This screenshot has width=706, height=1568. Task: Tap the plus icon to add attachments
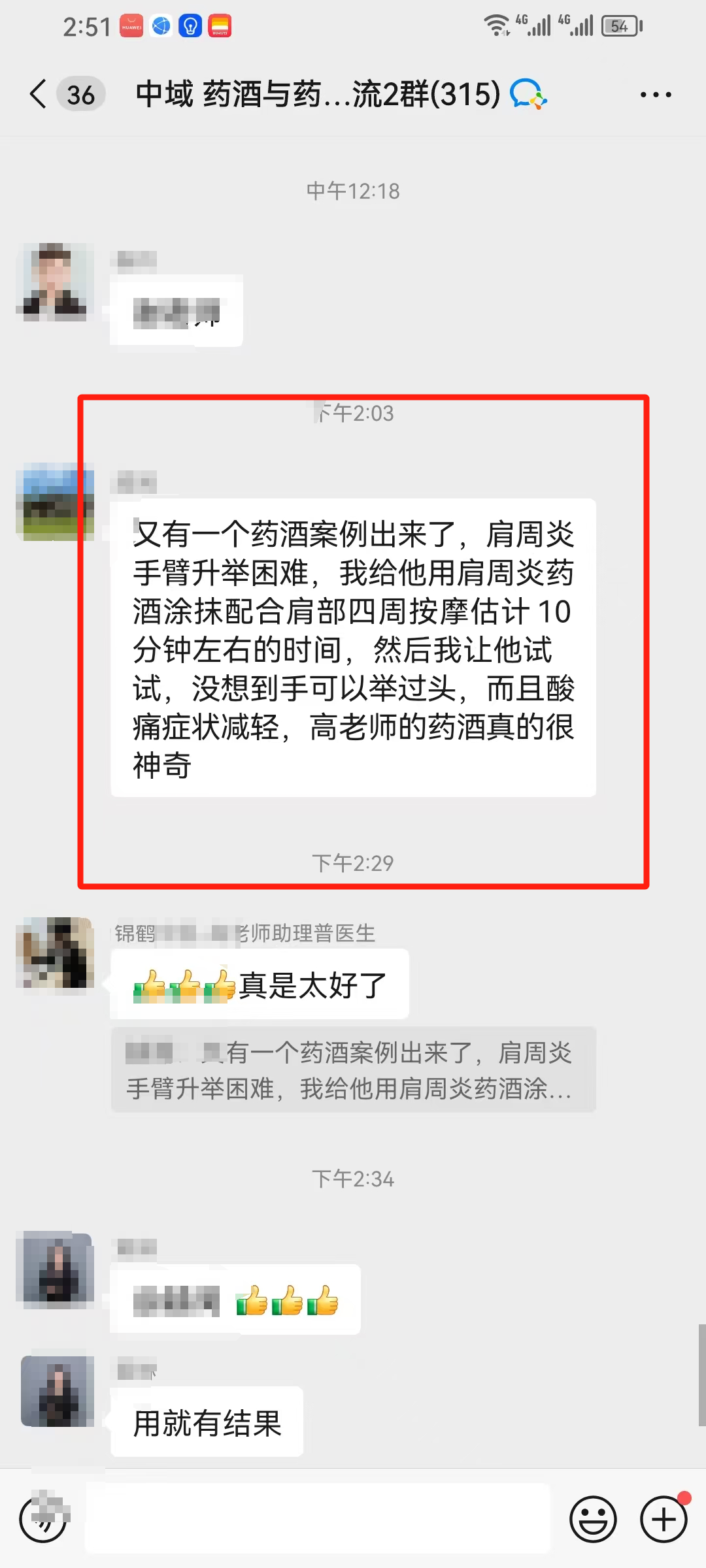pos(662,1518)
